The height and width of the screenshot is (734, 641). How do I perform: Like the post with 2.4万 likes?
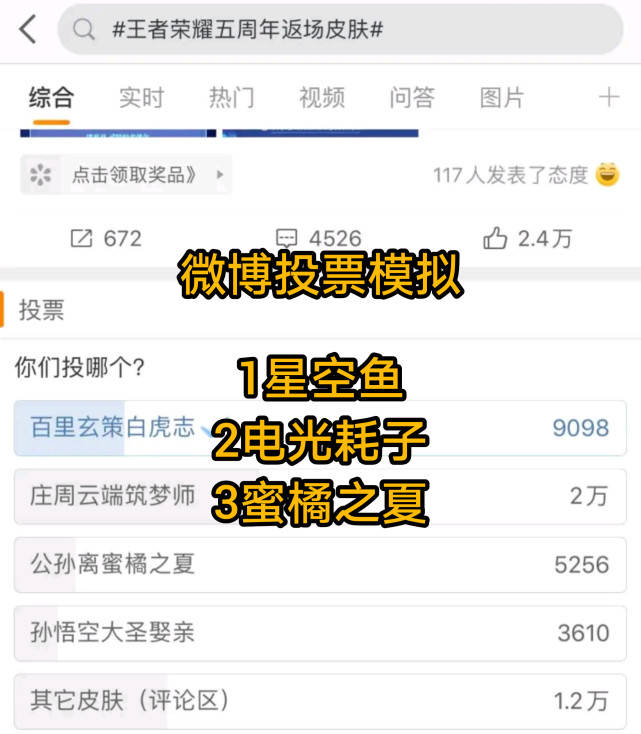tap(529, 238)
